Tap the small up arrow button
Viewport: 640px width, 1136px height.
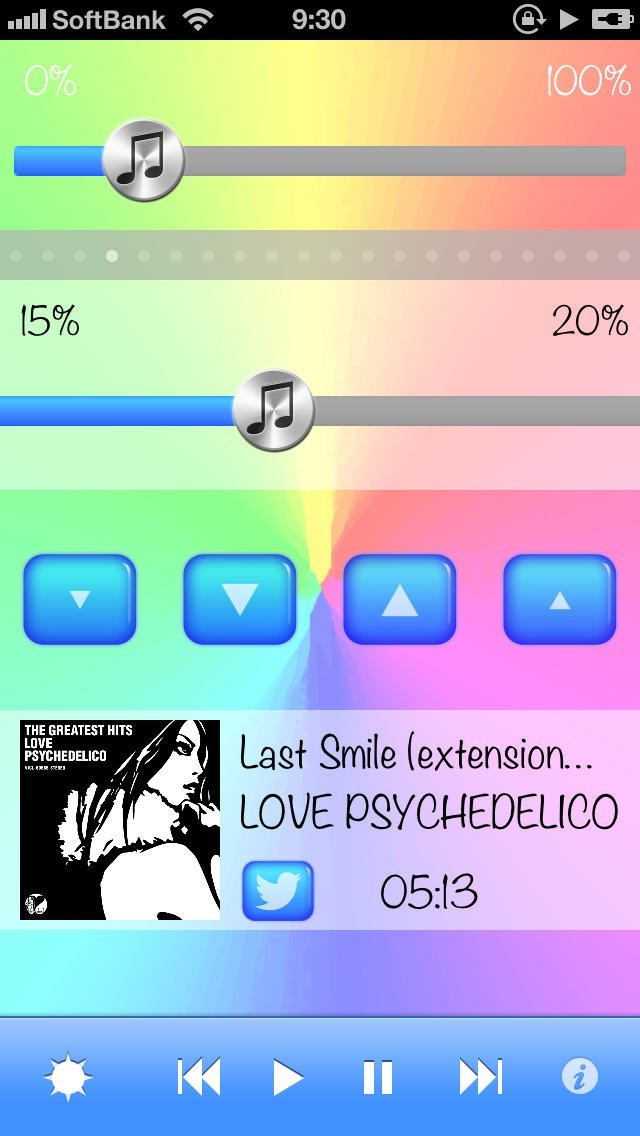[x=559, y=599]
